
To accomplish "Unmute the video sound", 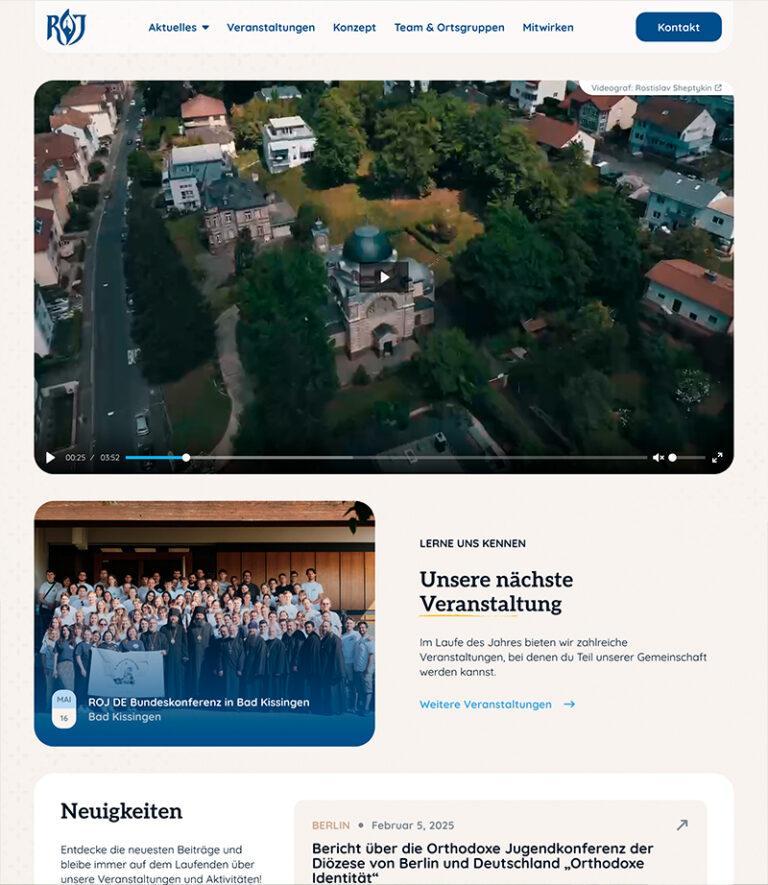I will click(658, 458).
